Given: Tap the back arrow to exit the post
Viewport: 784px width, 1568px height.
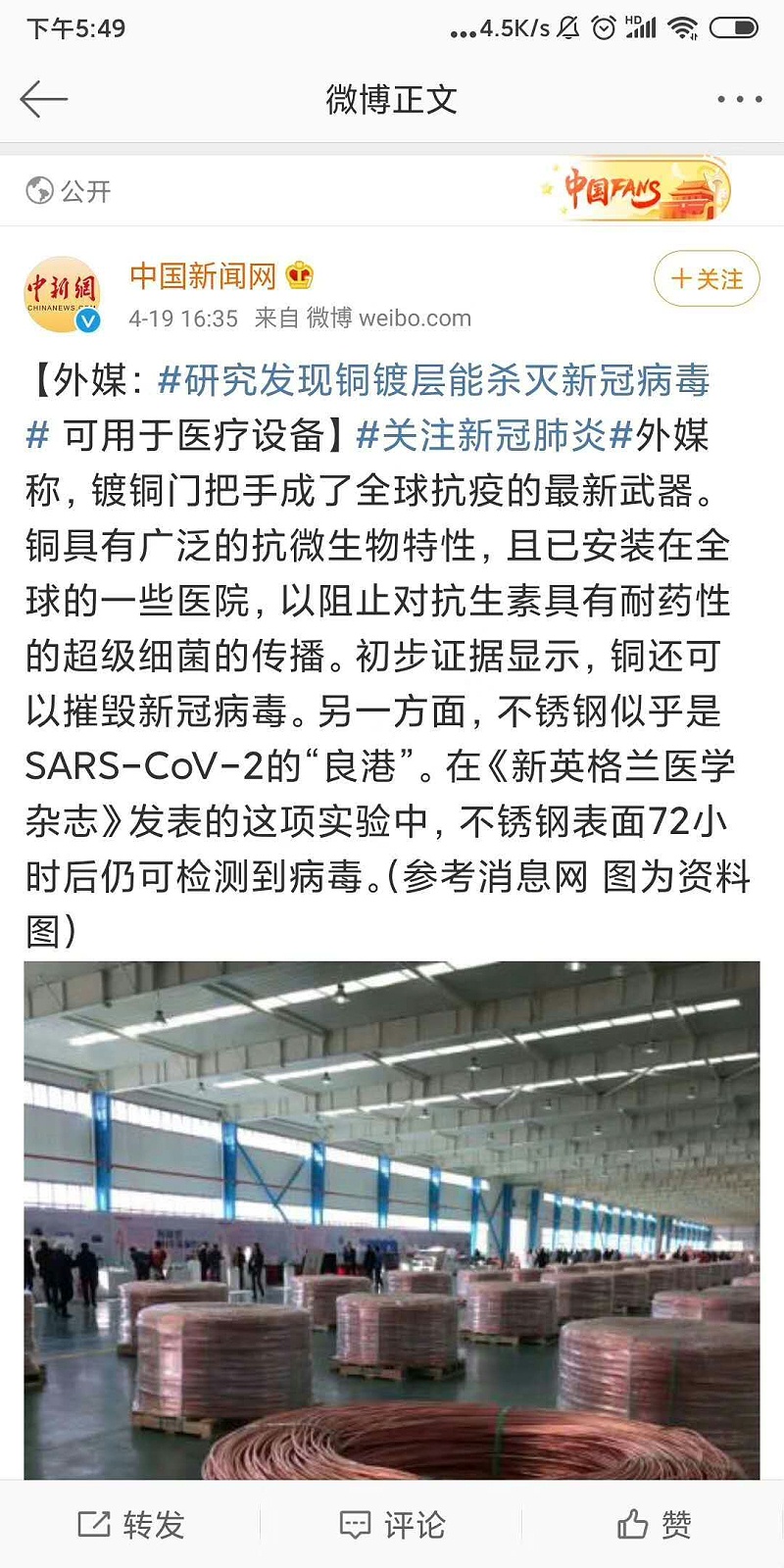Looking at the screenshot, I should [44, 99].
